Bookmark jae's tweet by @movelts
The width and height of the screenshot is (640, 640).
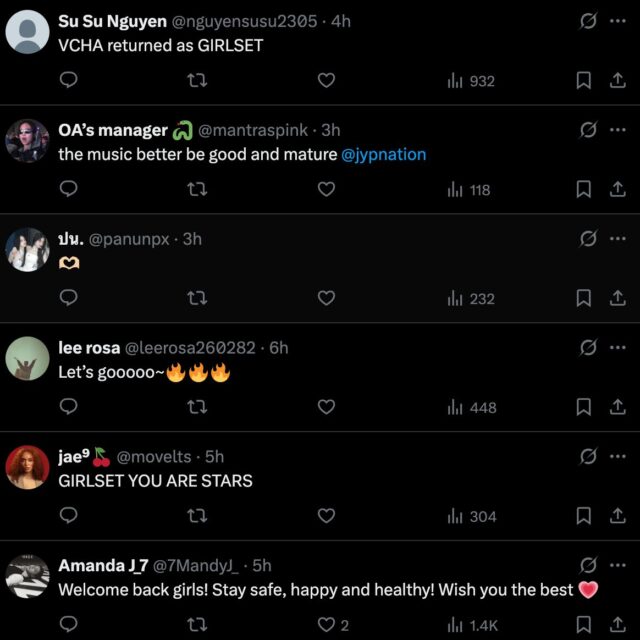click(584, 516)
